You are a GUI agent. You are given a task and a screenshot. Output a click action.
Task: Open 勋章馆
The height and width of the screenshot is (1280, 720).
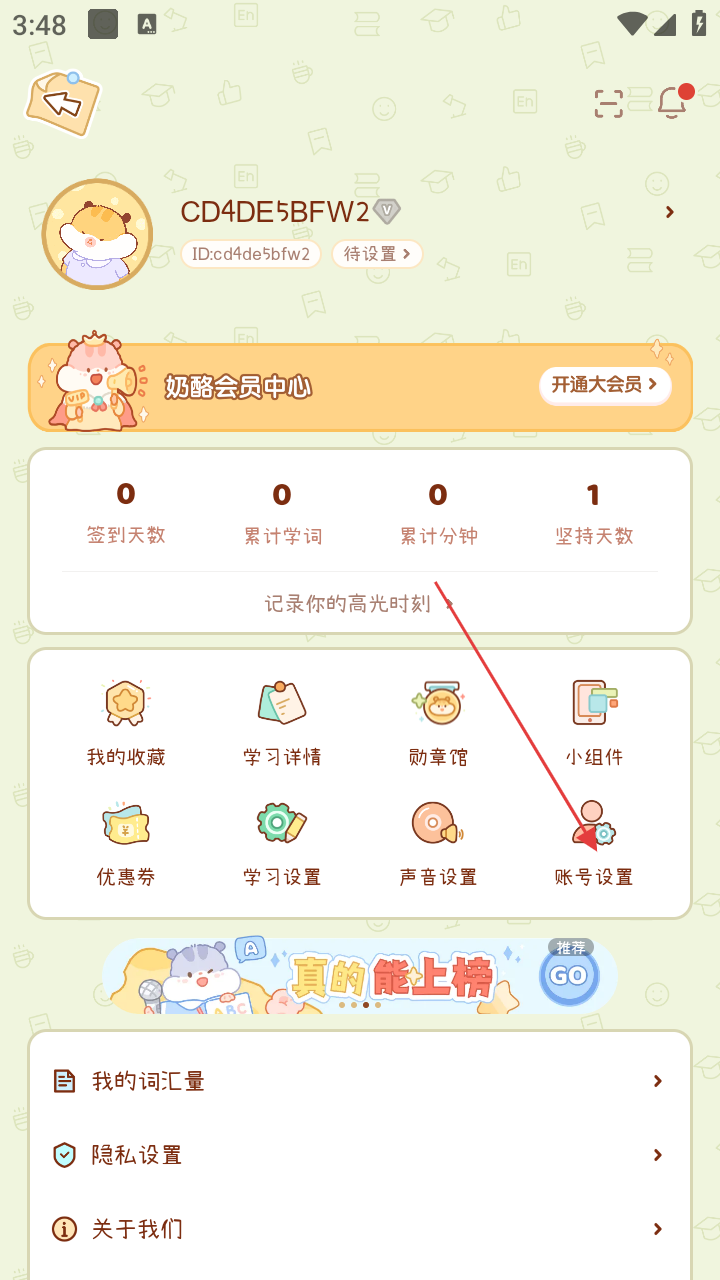pos(438,722)
